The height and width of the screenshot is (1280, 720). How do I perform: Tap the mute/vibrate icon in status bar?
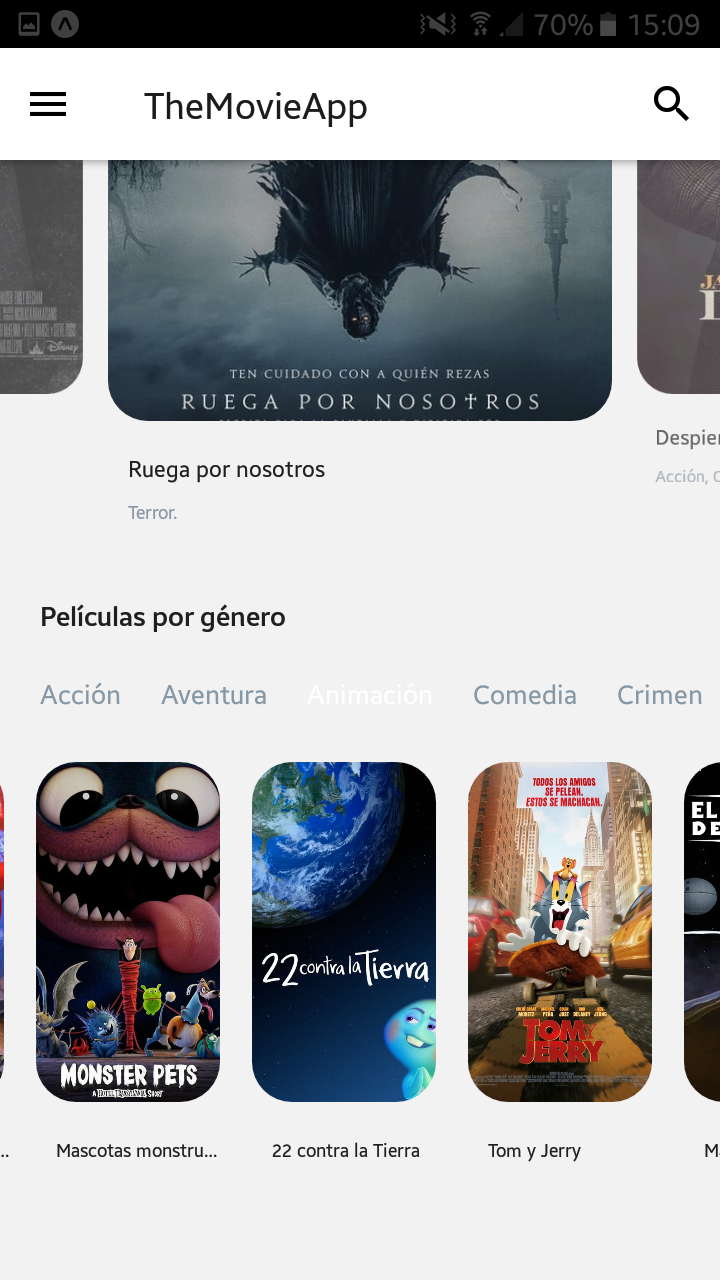440,23
